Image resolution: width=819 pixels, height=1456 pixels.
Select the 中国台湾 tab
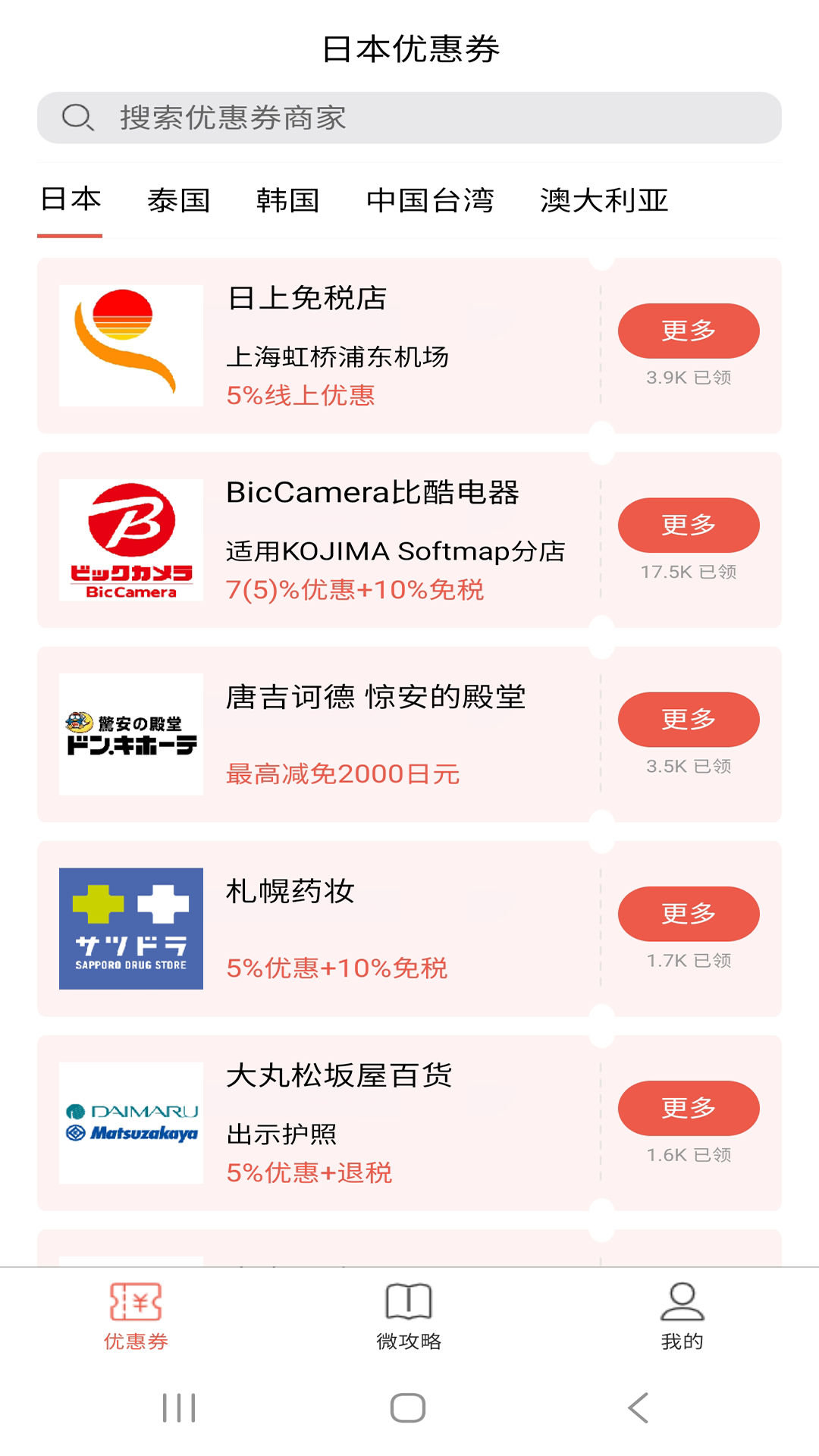tap(429, 201)
